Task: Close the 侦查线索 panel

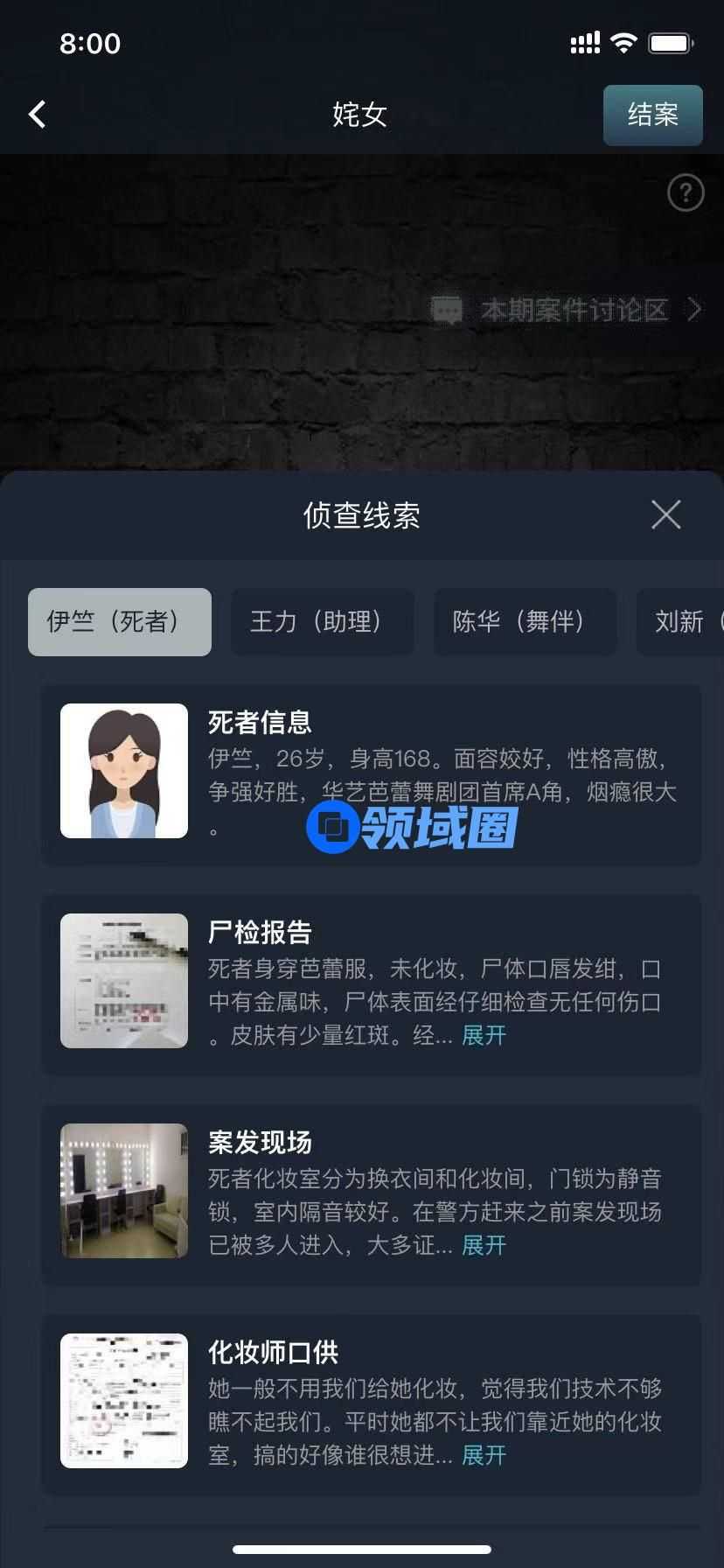Action: coord(665,514)
